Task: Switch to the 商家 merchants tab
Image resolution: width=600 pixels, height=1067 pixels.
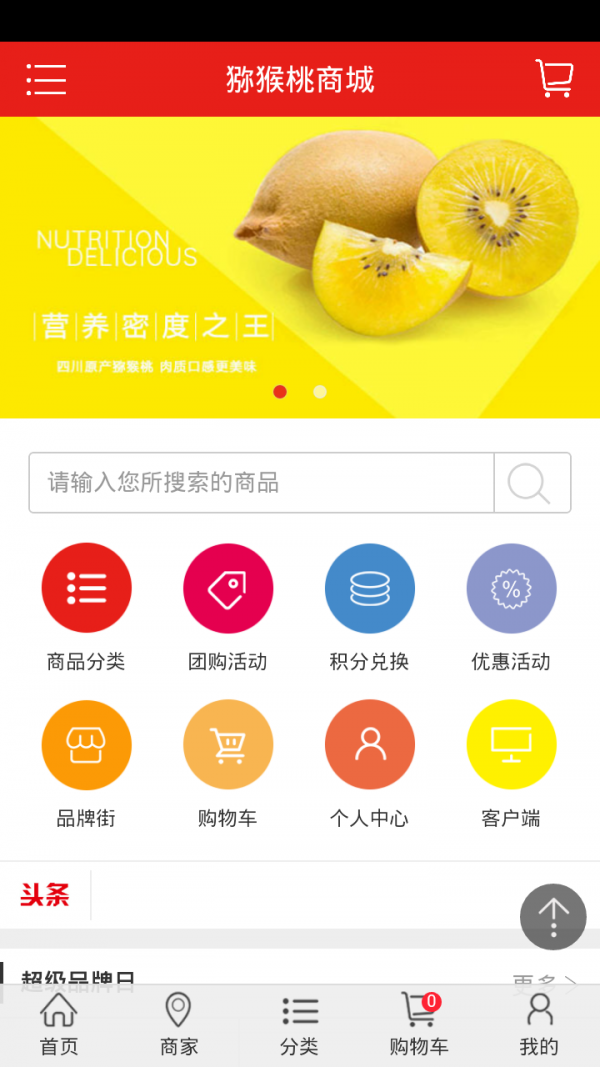Action: click(179, 1025)
